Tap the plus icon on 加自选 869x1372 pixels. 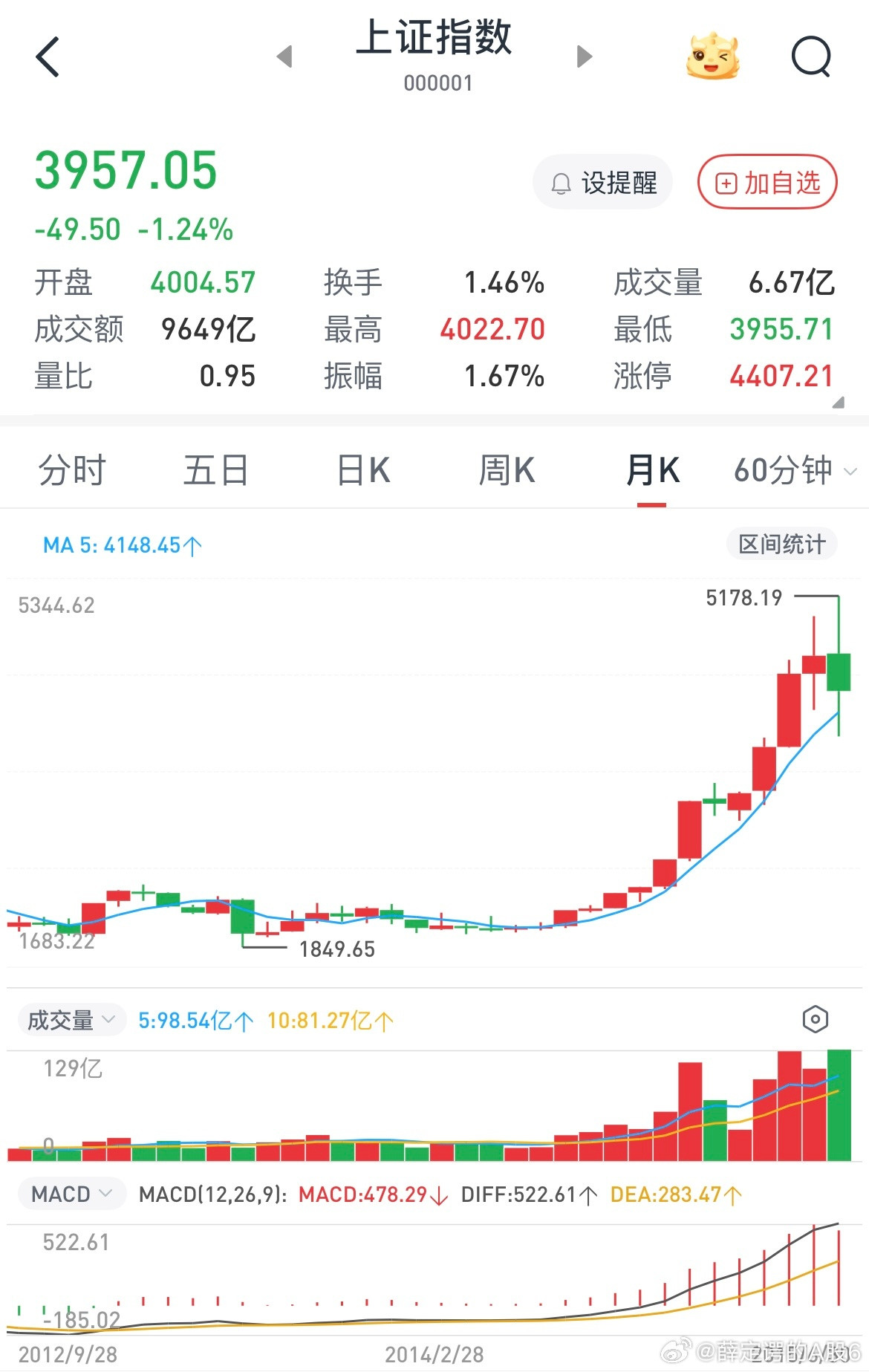coord(726,182)
